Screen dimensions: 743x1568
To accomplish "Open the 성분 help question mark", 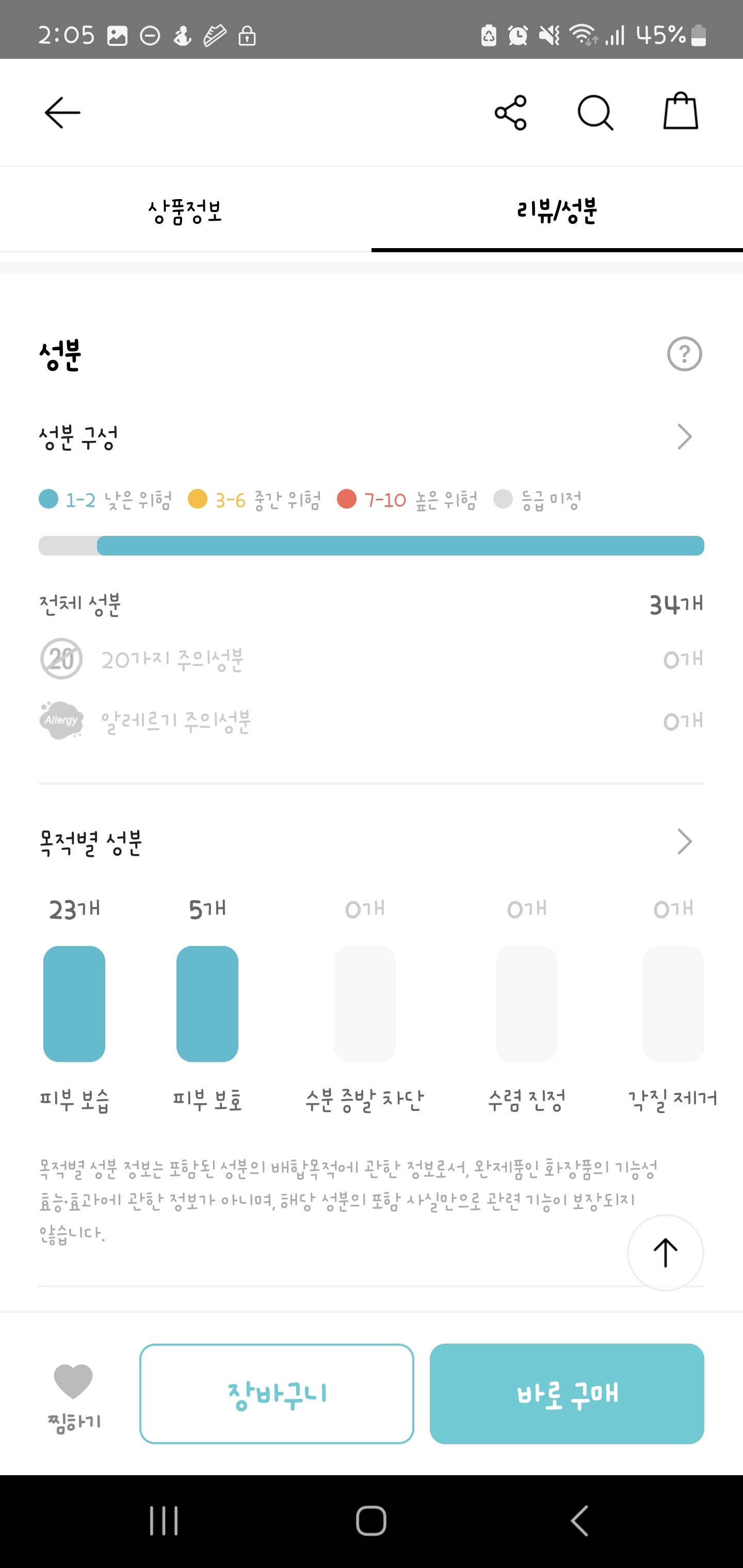I will (x=685, y=354).
